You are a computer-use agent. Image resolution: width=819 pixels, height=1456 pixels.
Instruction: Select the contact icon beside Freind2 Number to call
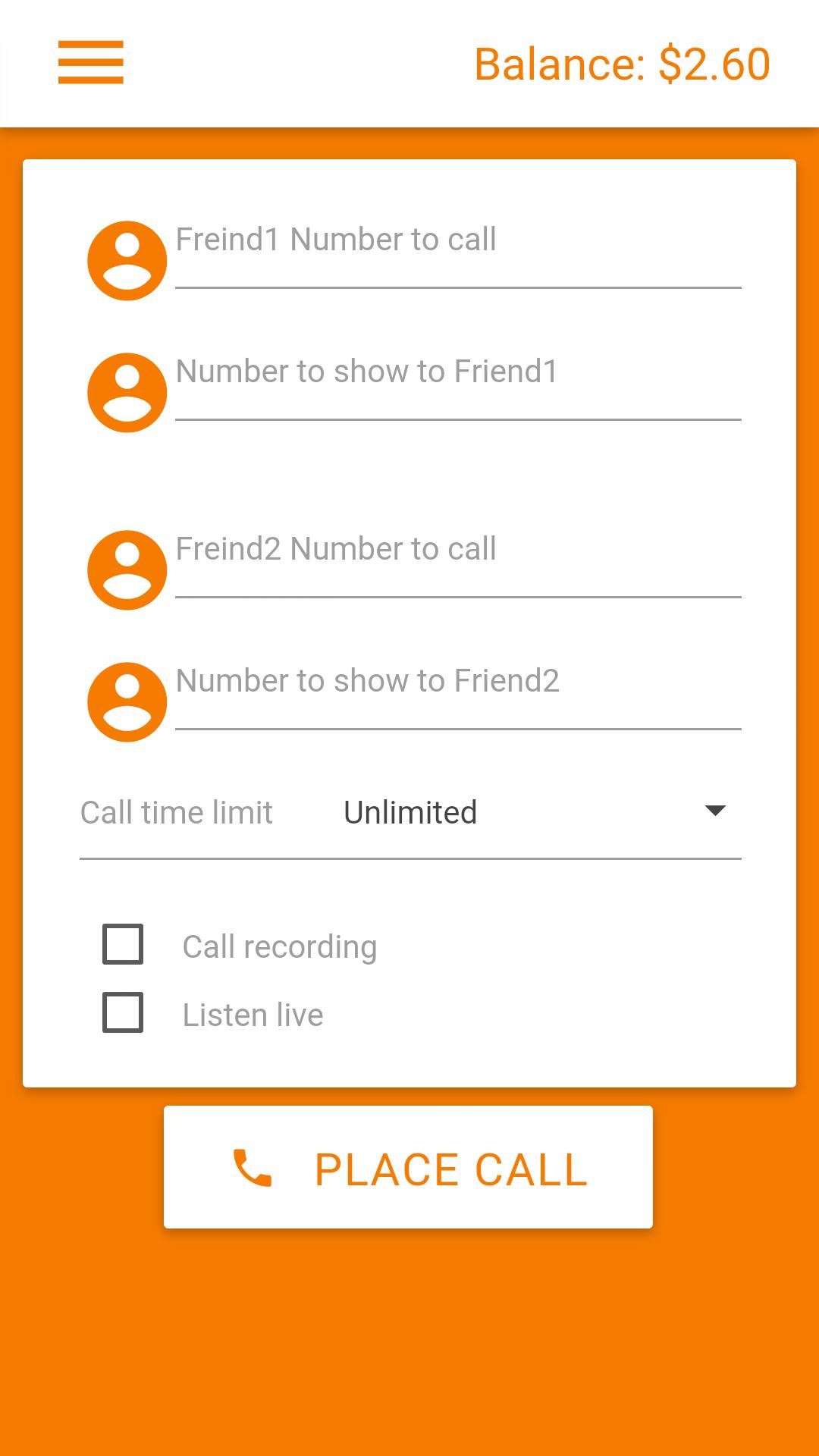127,570
